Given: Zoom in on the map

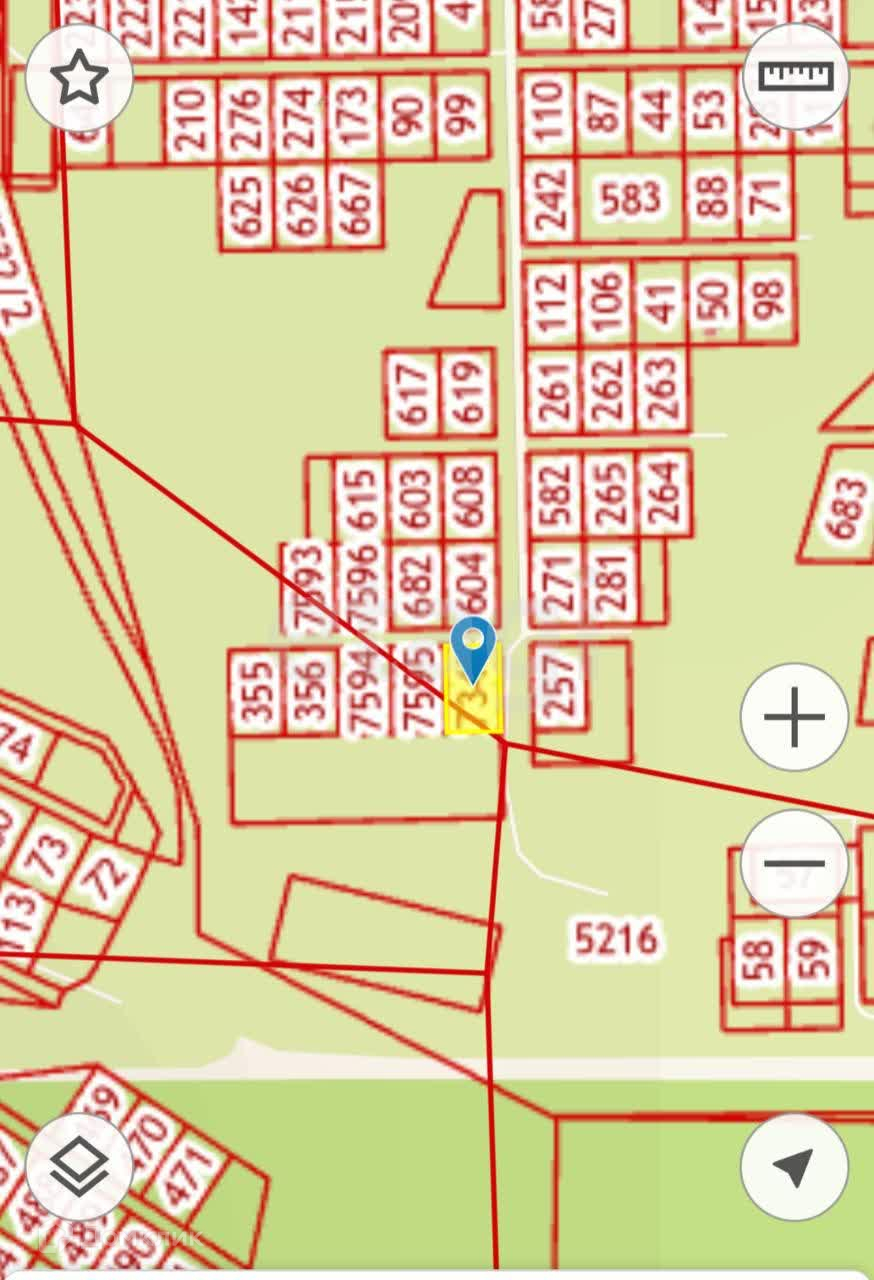Looking at the screenshot, I should tap(794, 717).
